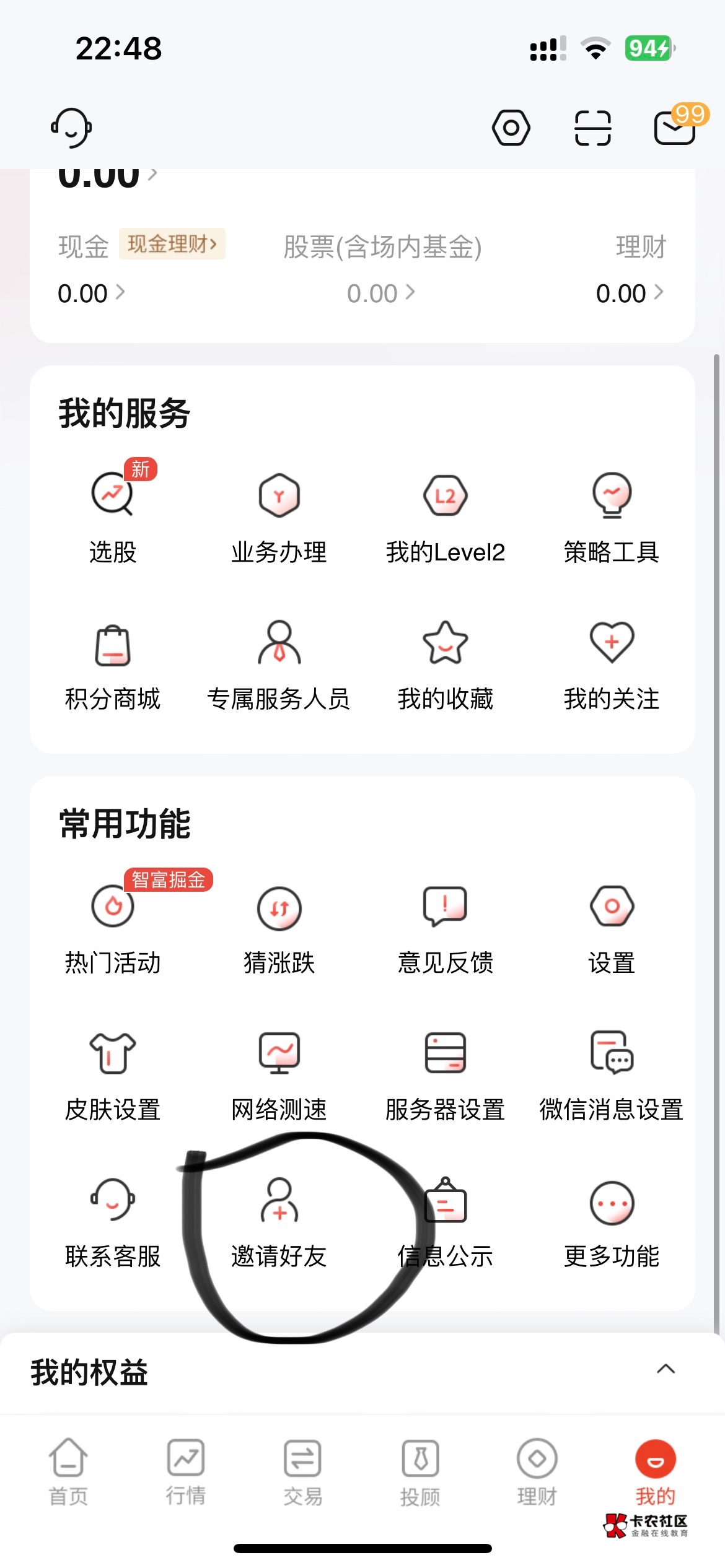Open the customer service headset icon
Viewport: 725px width, 1568px height.
click(71, 128)
